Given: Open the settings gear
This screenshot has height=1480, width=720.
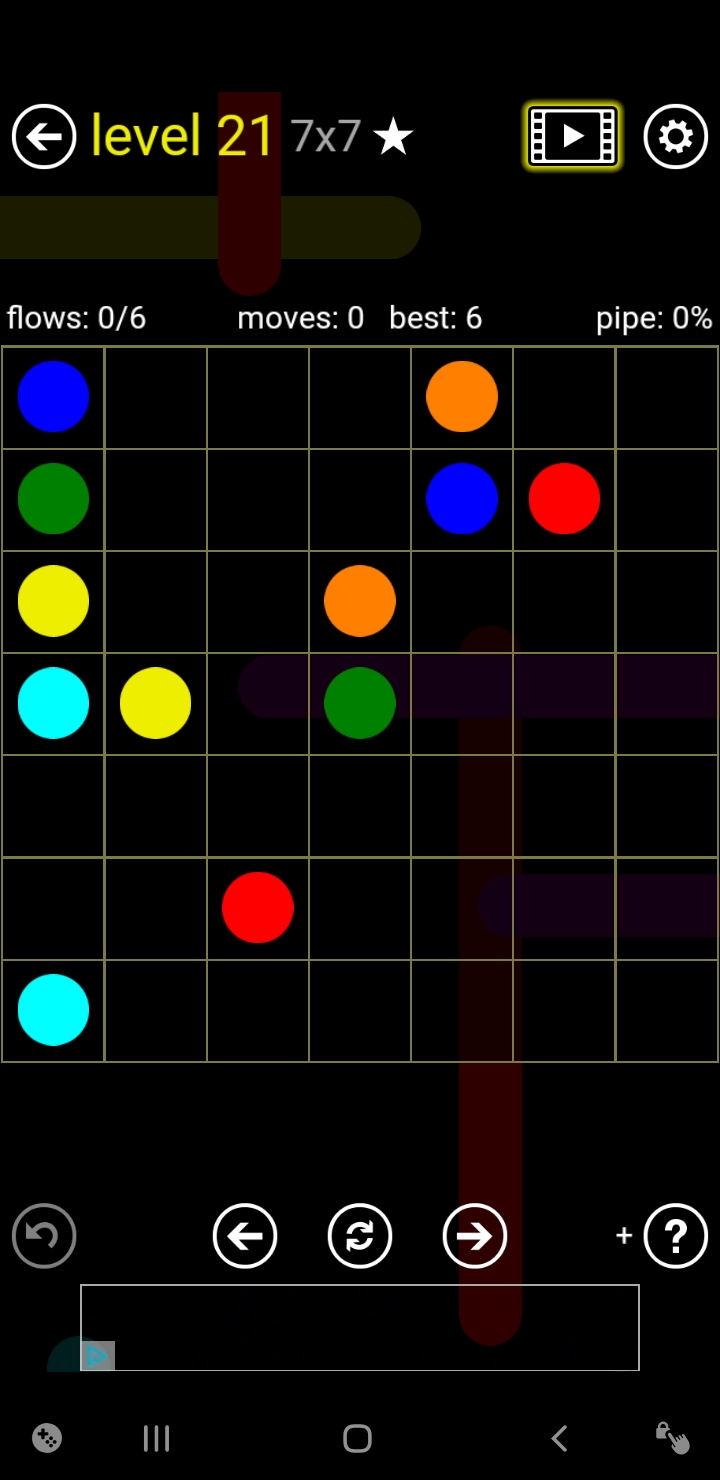Looking at the screenshot, I should 675,136.
